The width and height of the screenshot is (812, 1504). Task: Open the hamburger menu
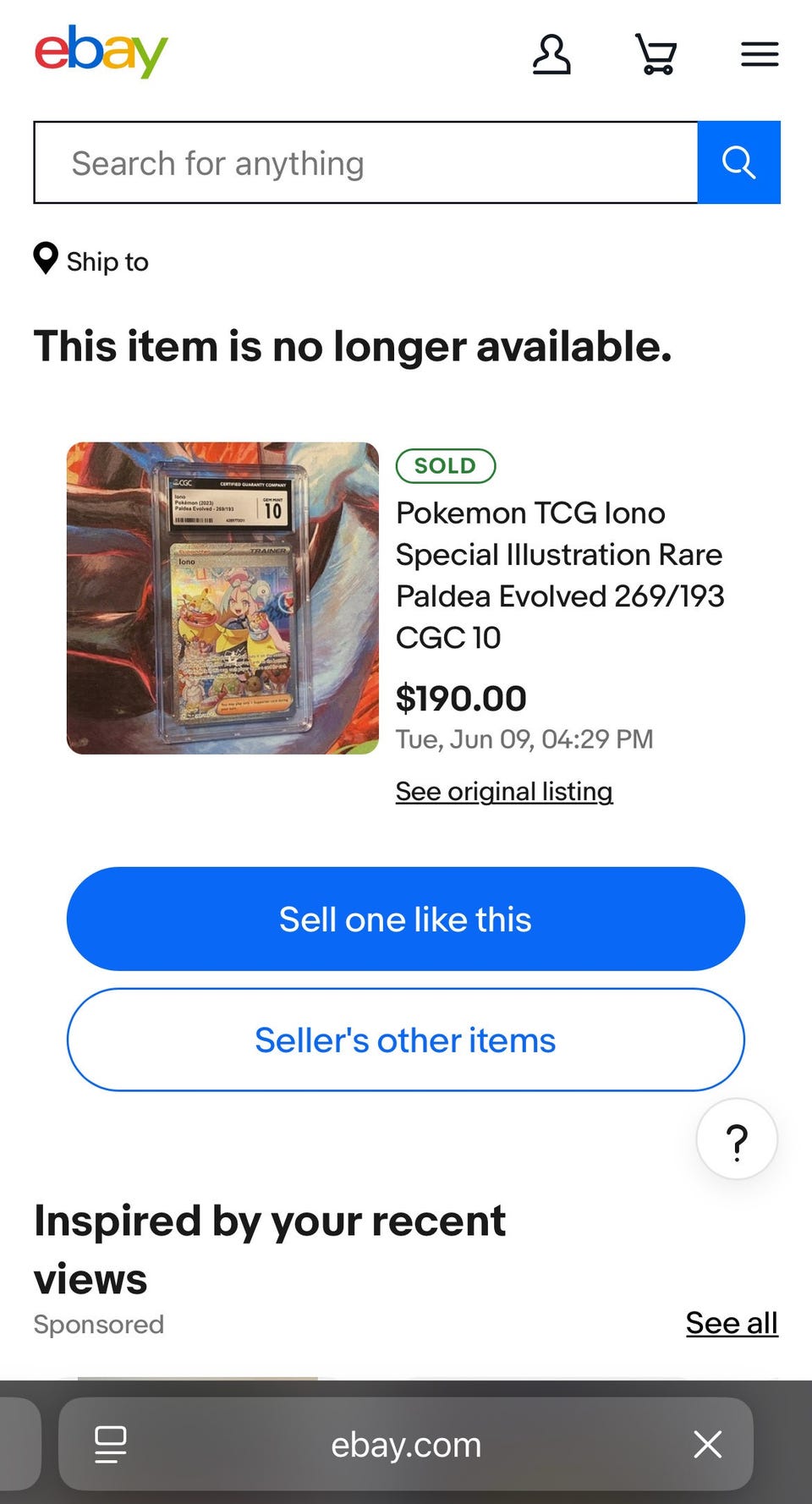[x=760, y=54]
